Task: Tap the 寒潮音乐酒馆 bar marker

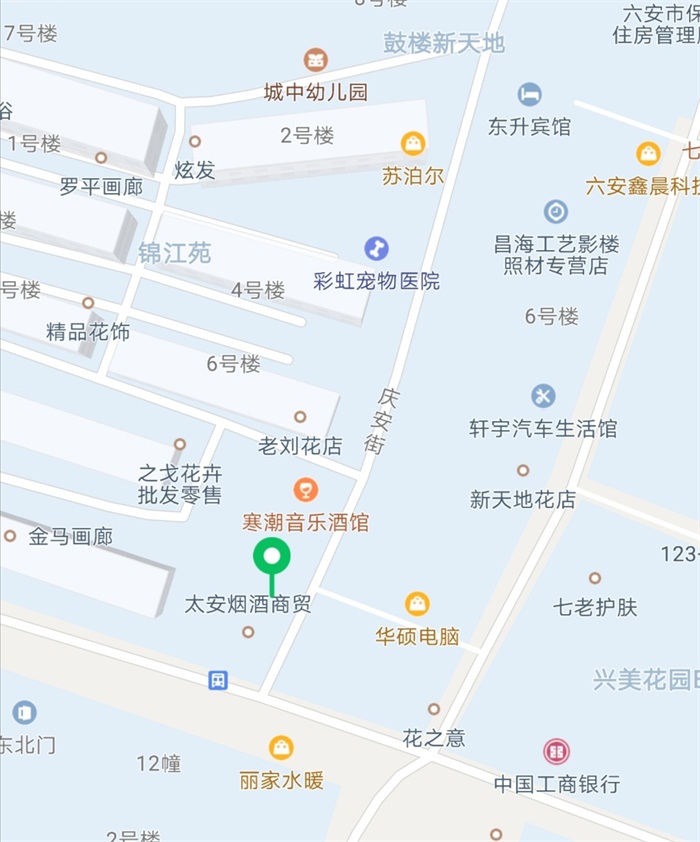Action: [x=306, y=490]
